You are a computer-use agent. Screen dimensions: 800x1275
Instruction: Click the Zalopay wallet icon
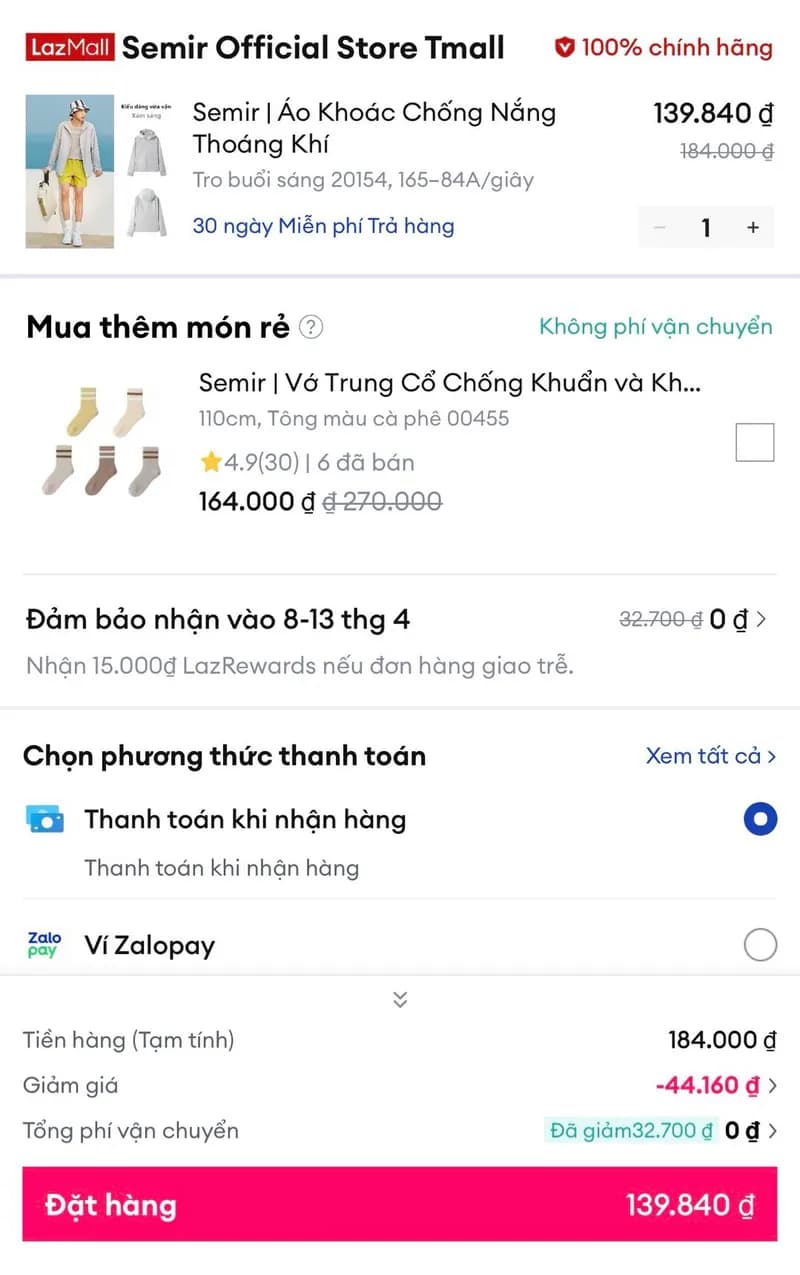[x=42, y=944]
